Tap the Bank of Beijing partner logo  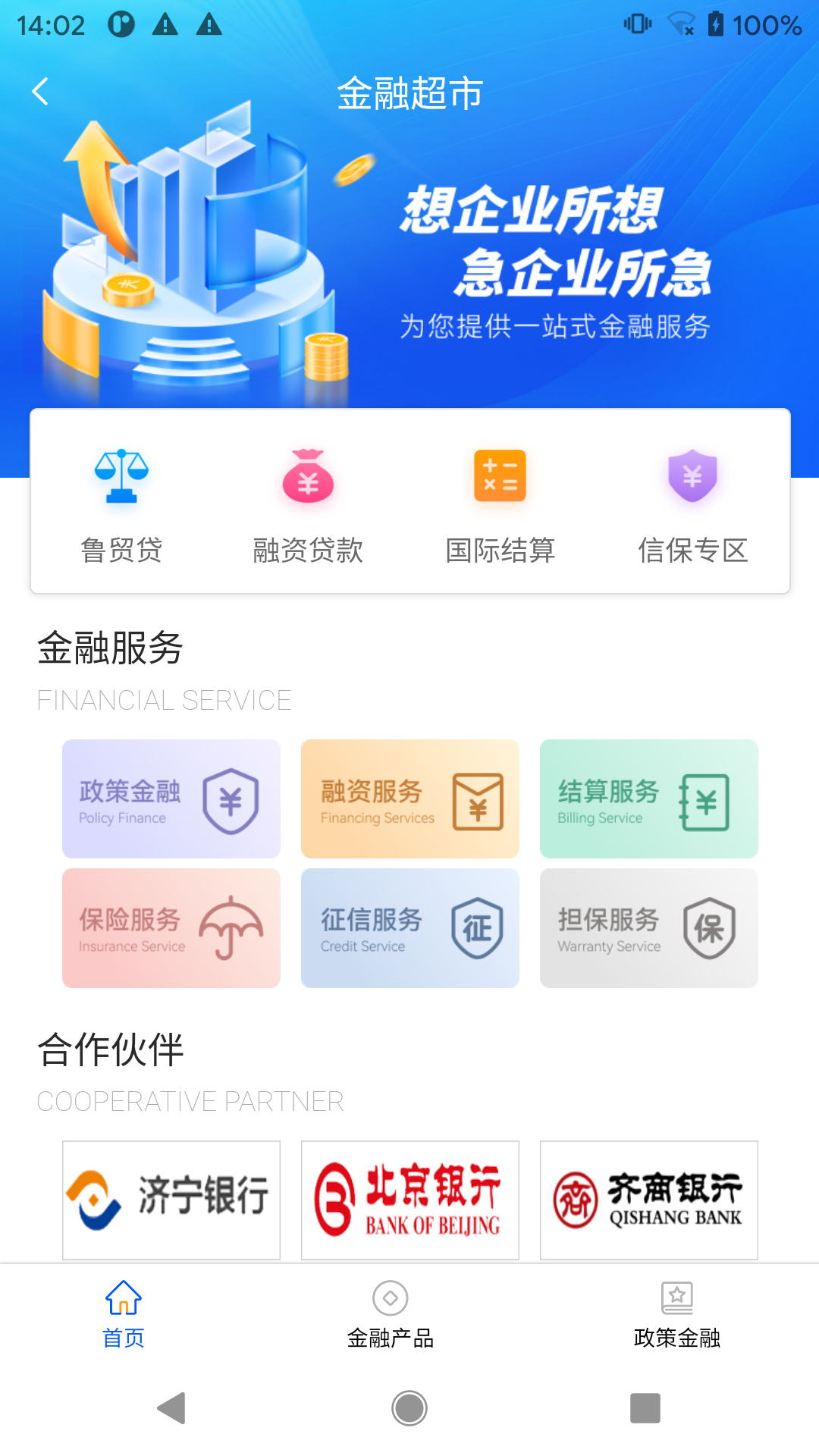point(409,1200)
